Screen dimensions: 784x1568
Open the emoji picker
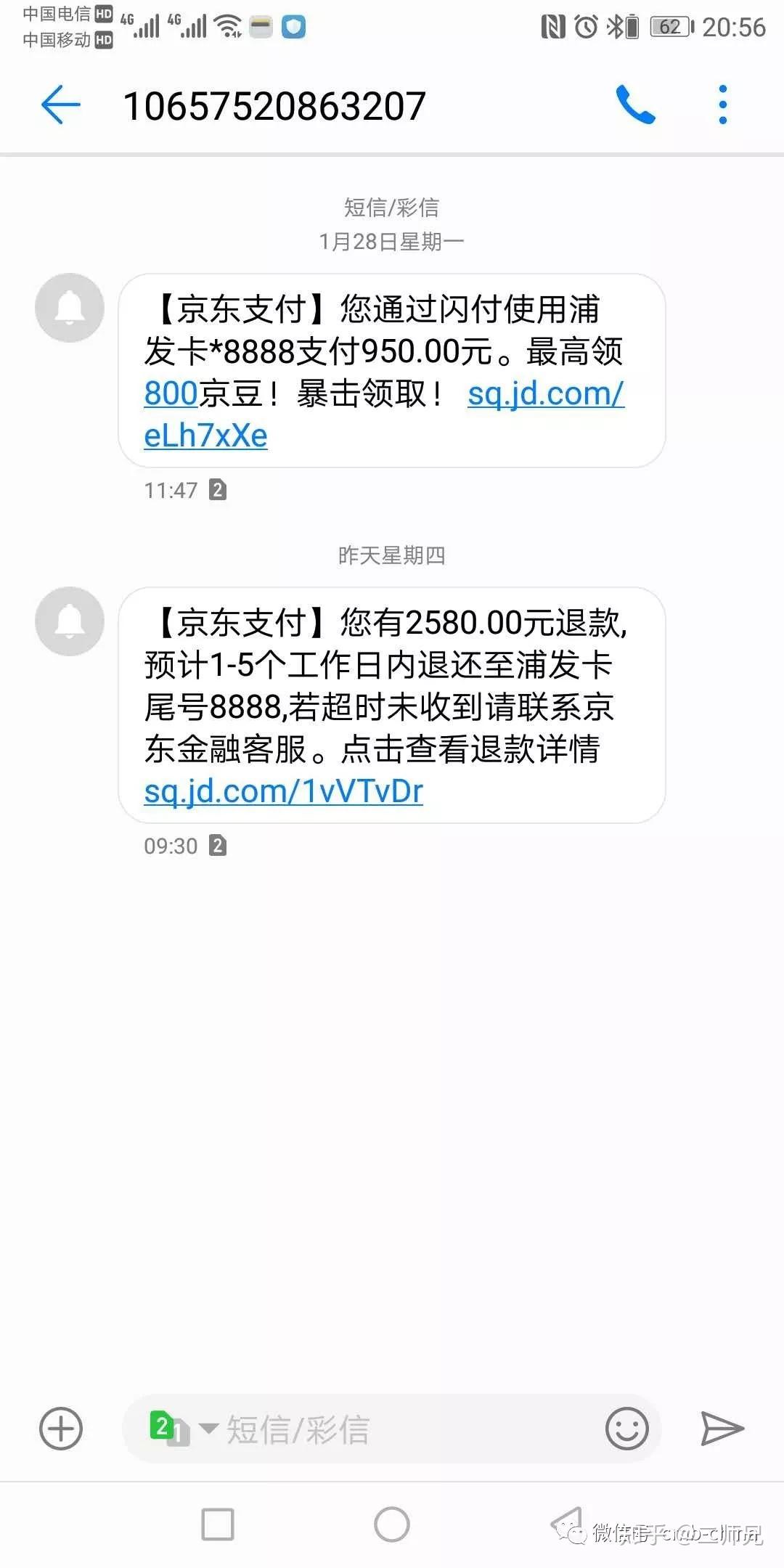coord(626,1429)
